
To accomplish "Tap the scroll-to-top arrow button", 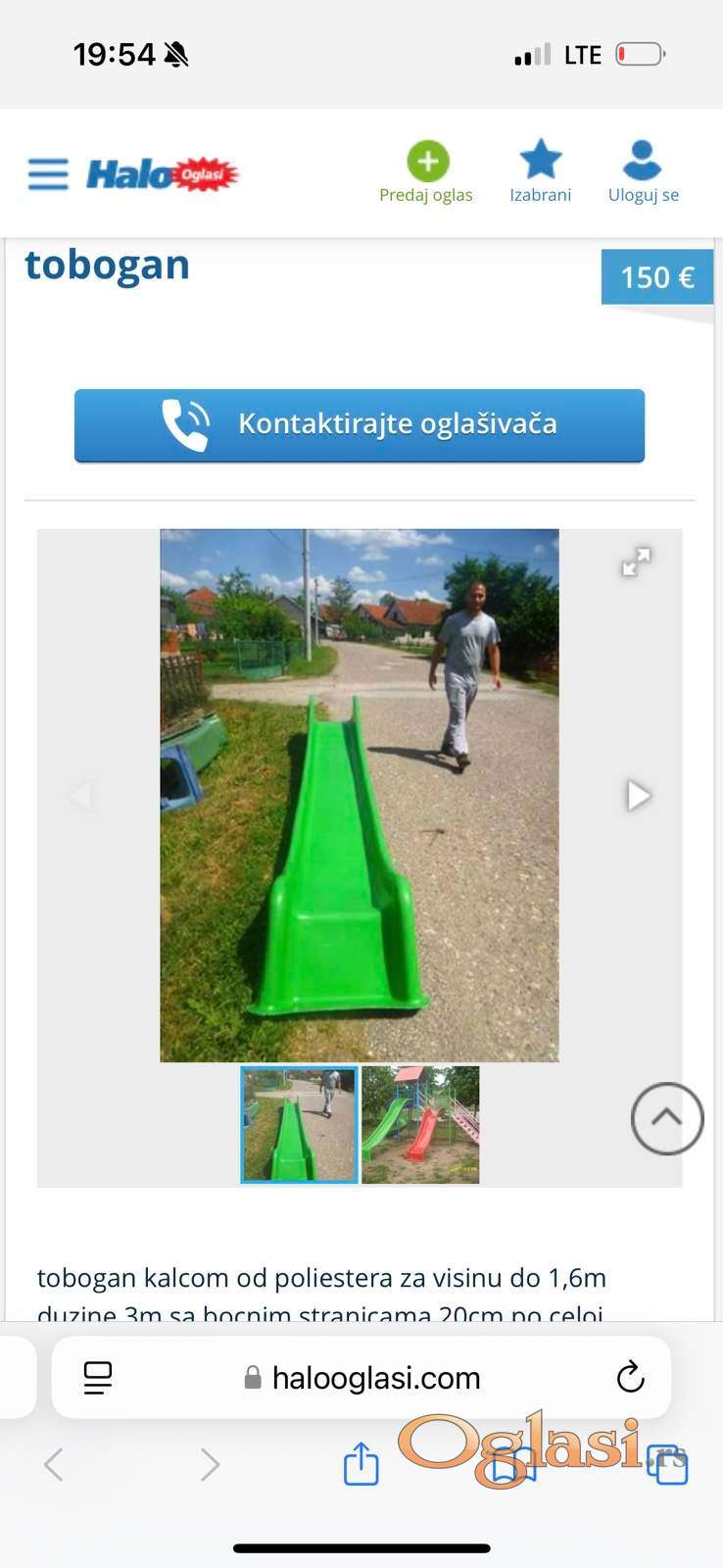I will tap(667, 1118).
